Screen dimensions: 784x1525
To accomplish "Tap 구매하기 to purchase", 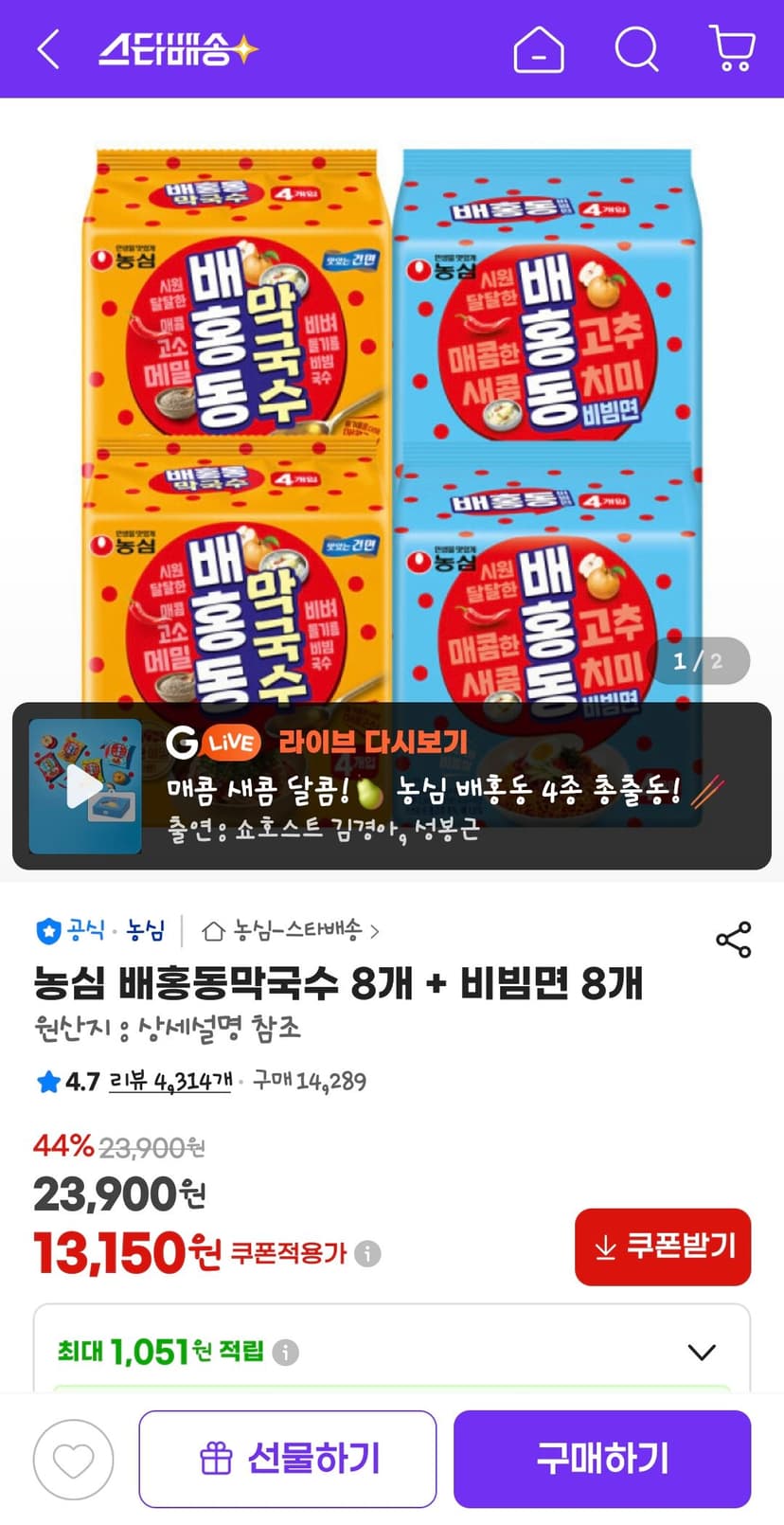I will (x=602, y=1459).
